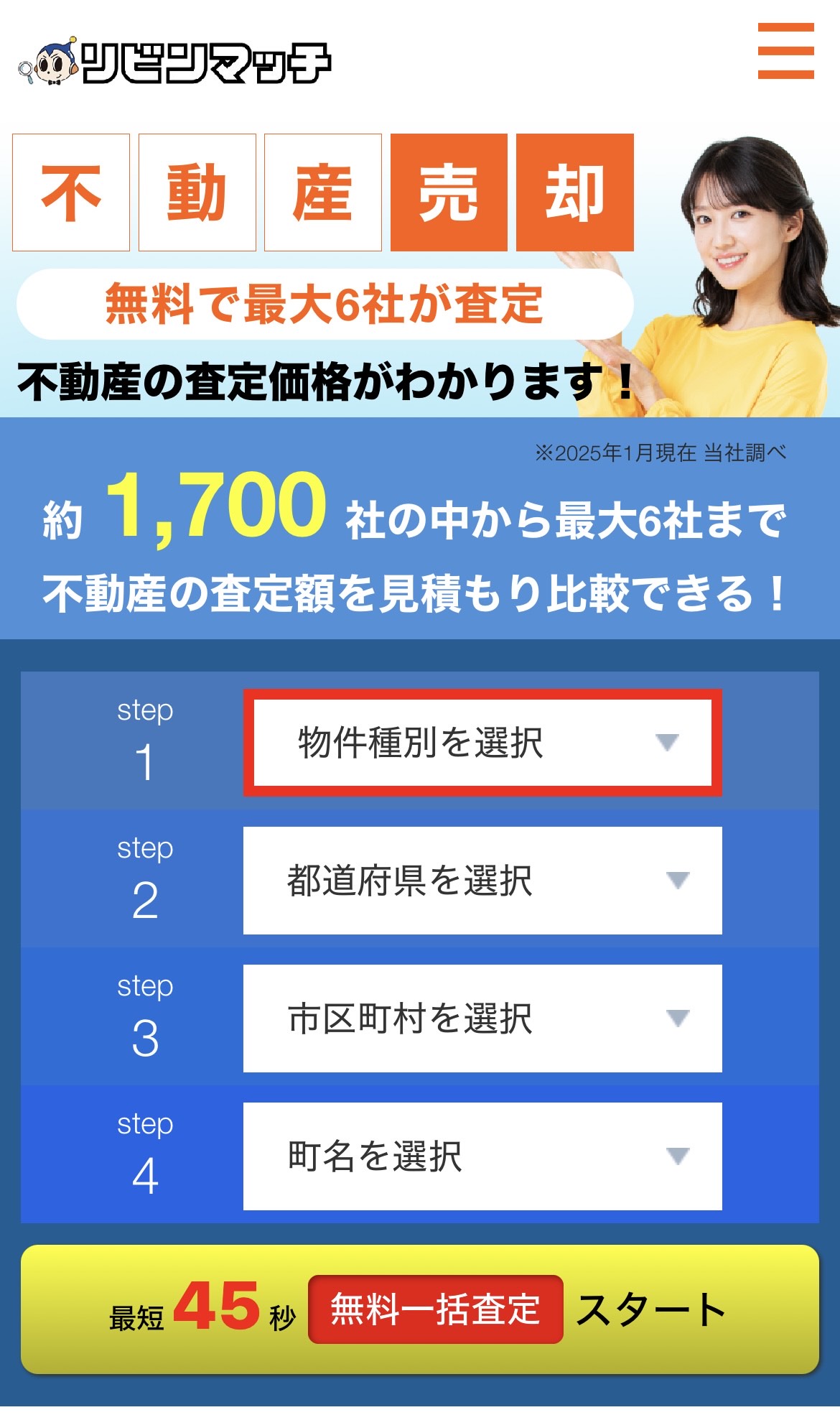Open the 物件種別を選択 dropdown
The image size is (840, 1415).
[482, 743]
